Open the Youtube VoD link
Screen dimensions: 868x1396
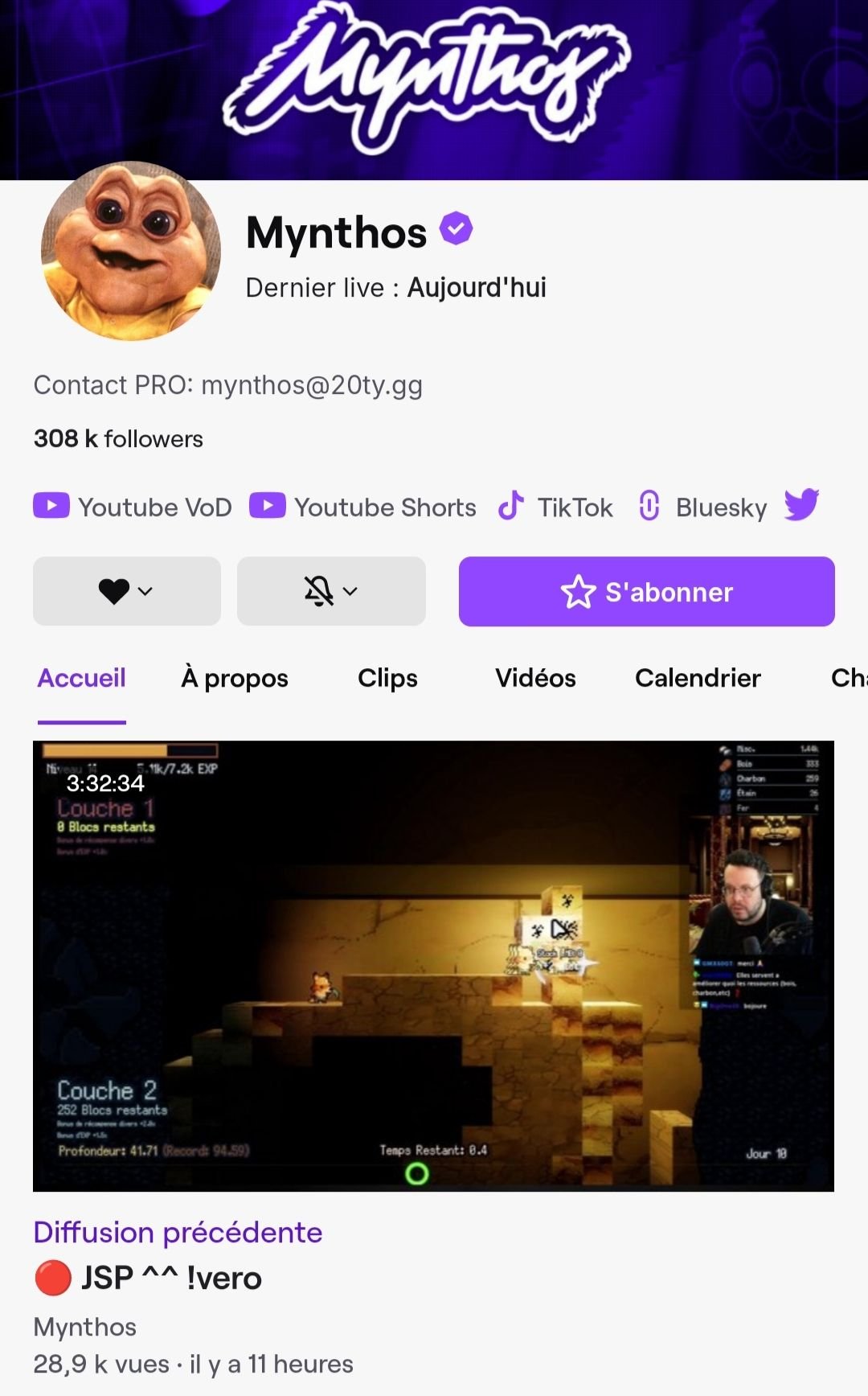(x=133, y=507)
